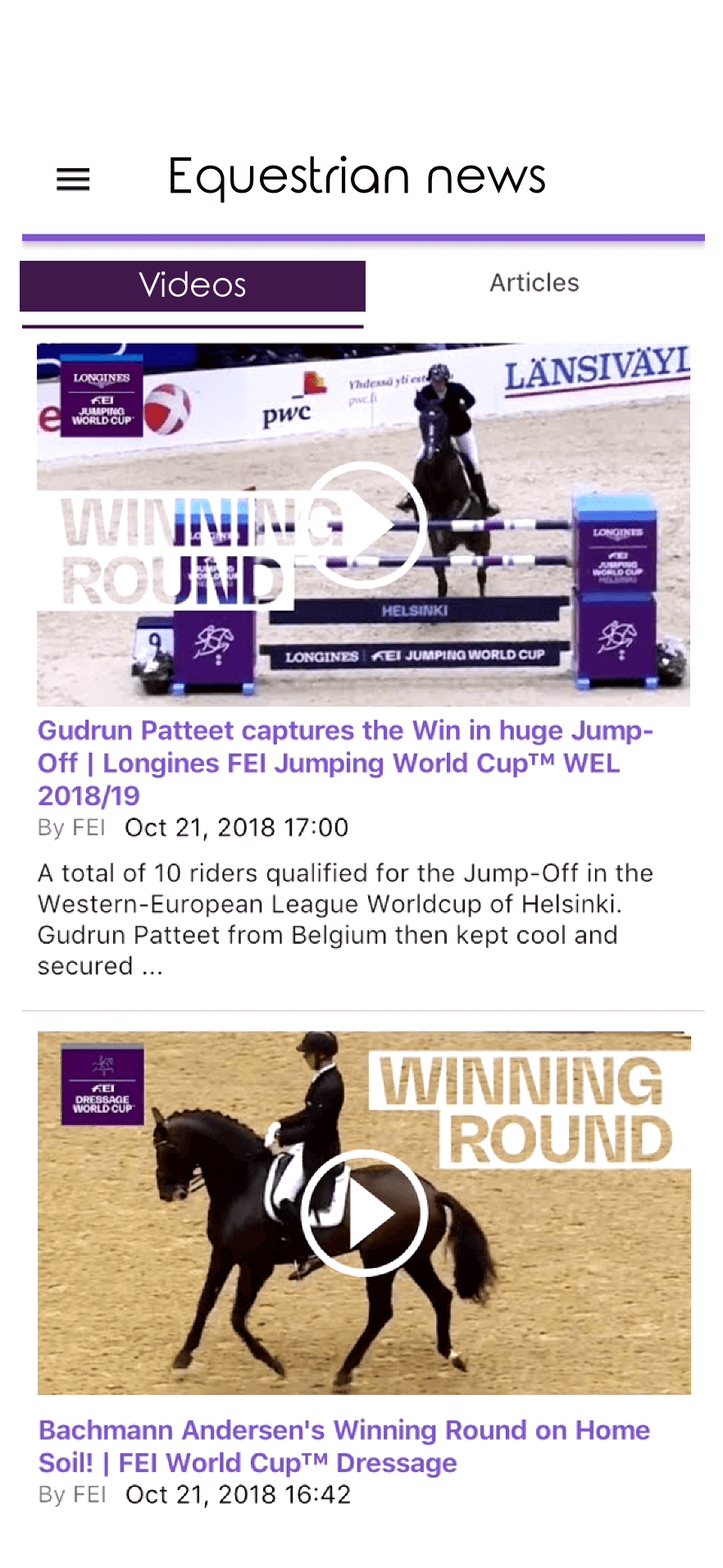The width and height of the screenshot is (723, 1568).
Task: Open the Gudrun Patteet Jump-Off headline
Action: click(344, 763)
